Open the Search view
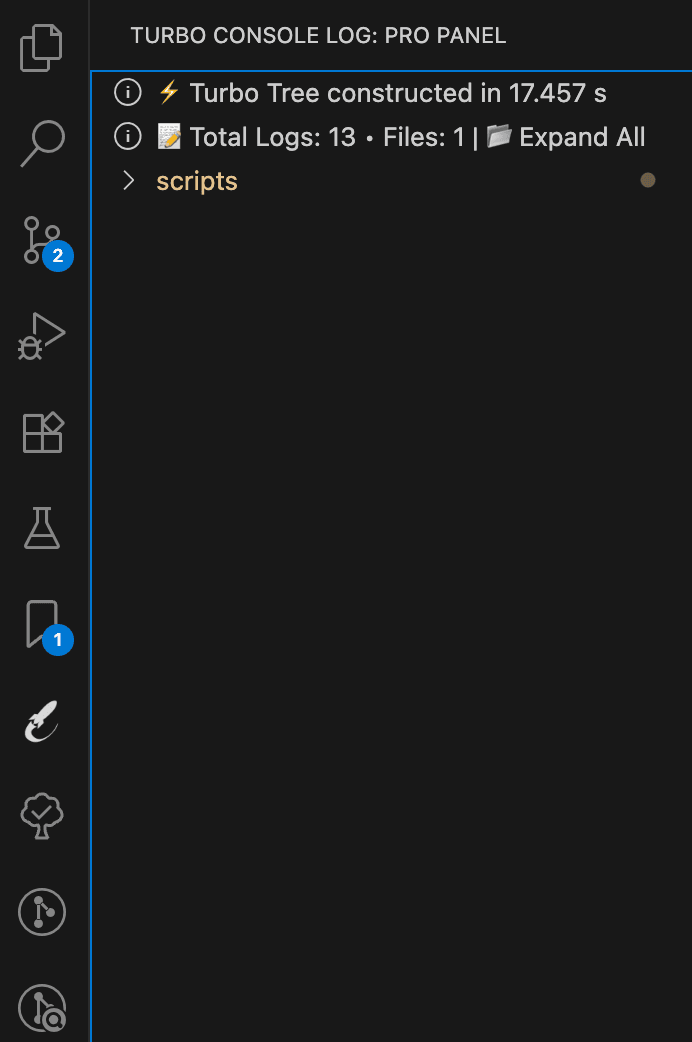This screenshot has width=692, height=1042. pos(42,143)
